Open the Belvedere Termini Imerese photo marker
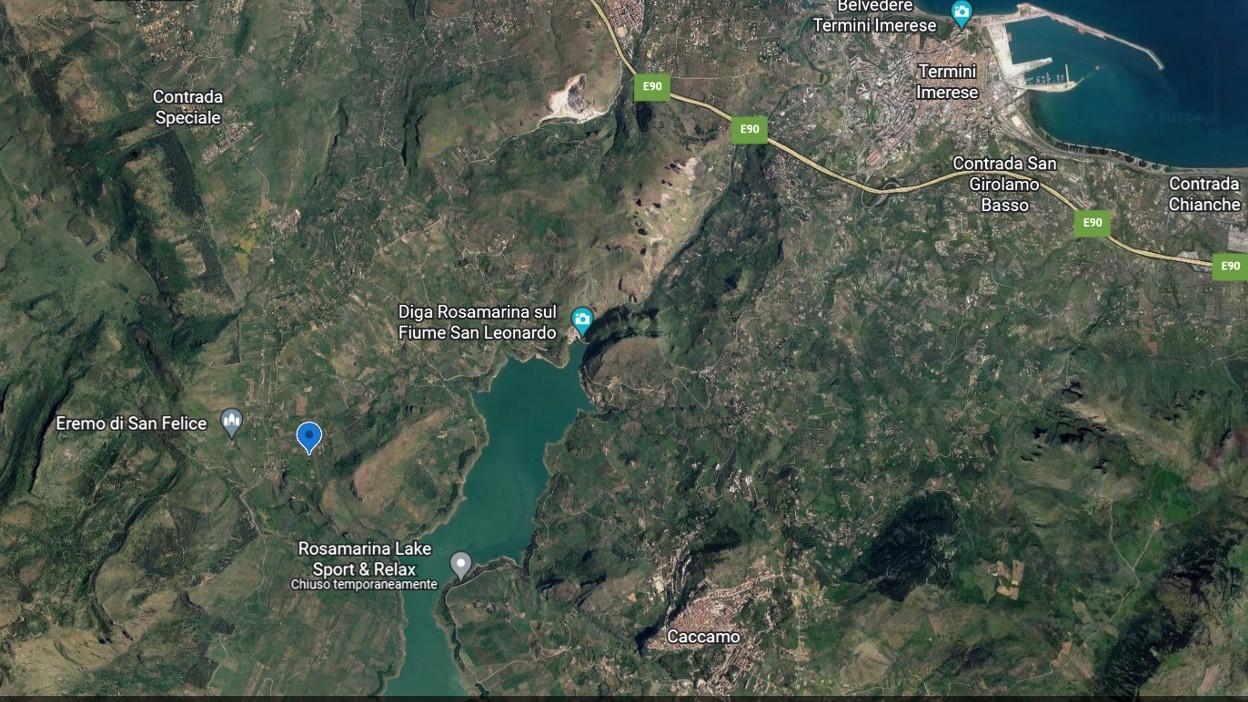 961,14
